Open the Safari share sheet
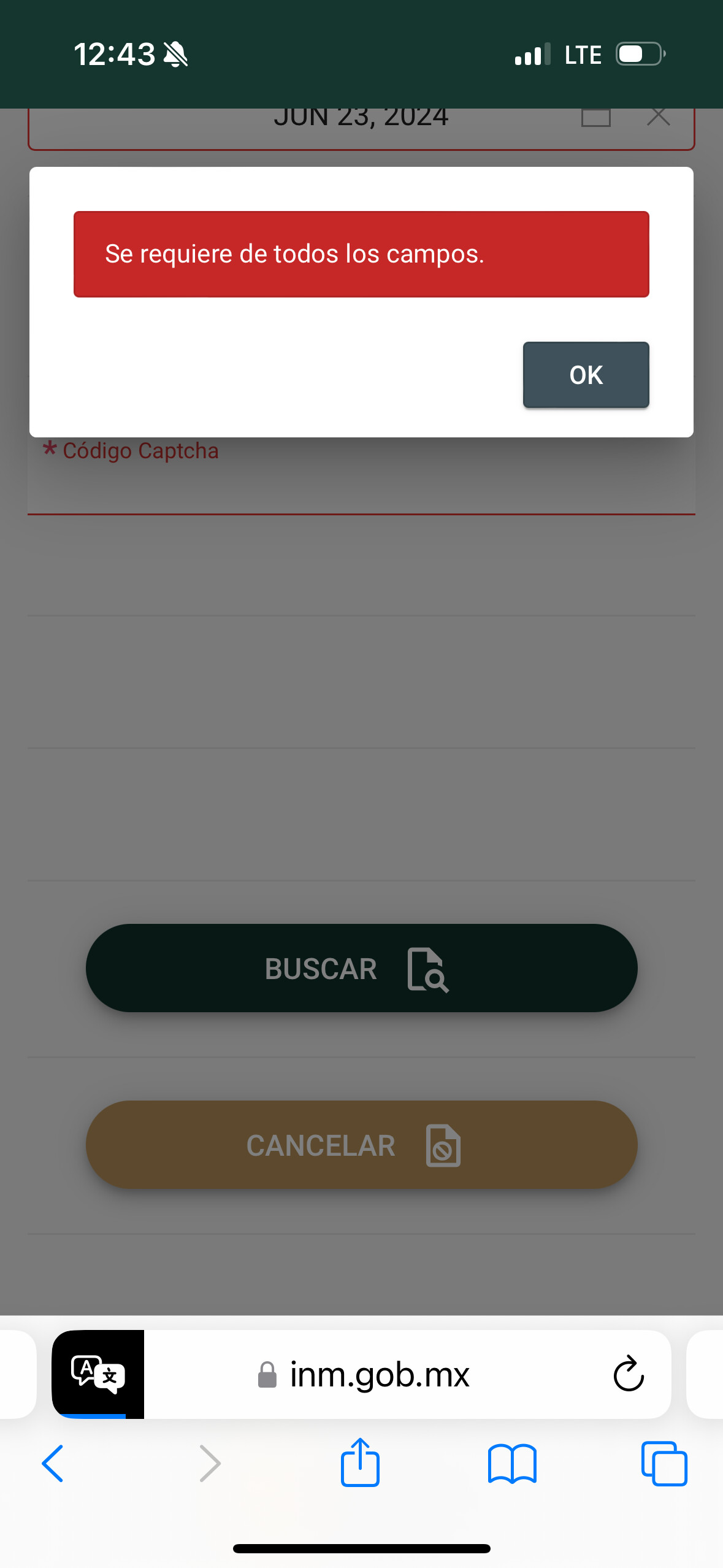 [360, 1464]
